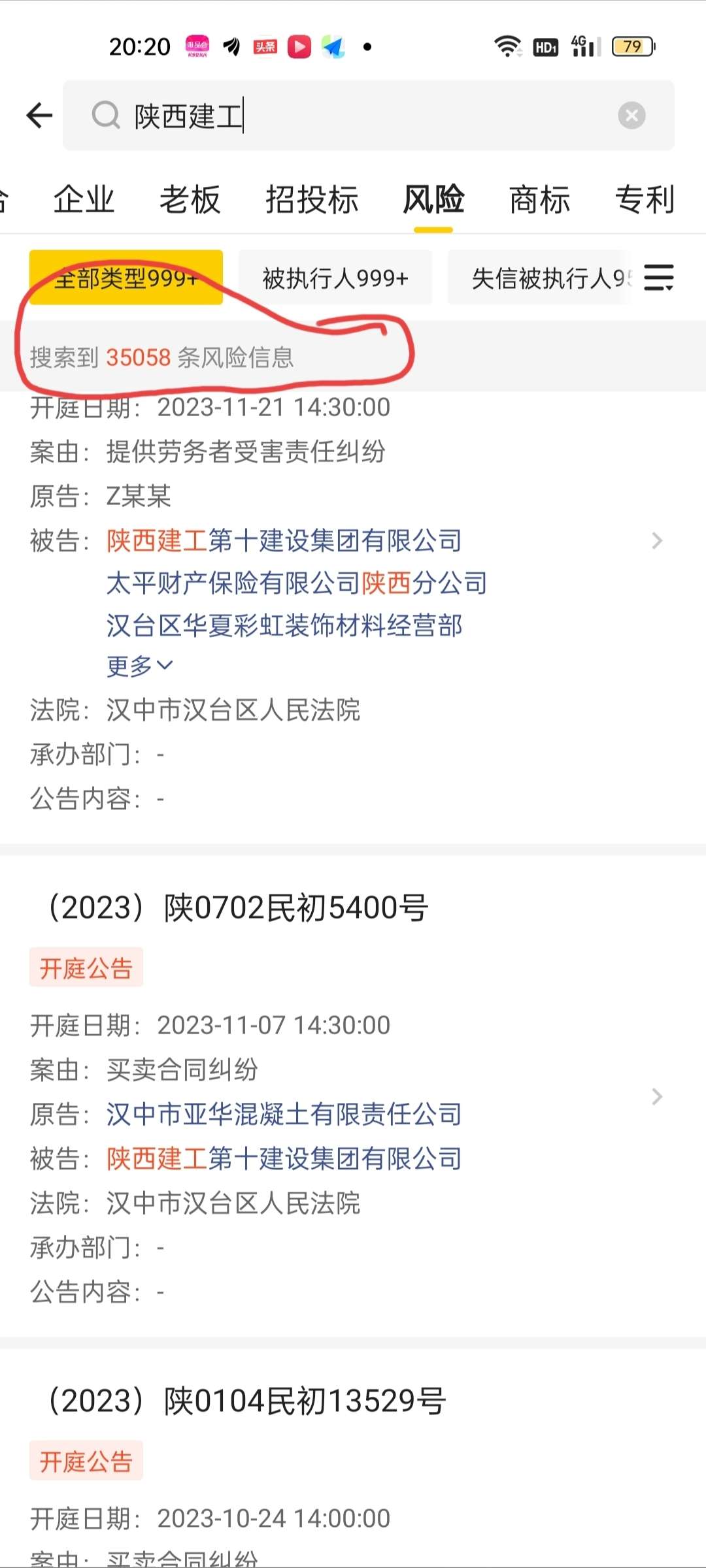Image resolution: width=706 pixels, height=1568 pixels.
Task: Open the filter/sort icon beside the filter chips
Action: pos(659,277)
